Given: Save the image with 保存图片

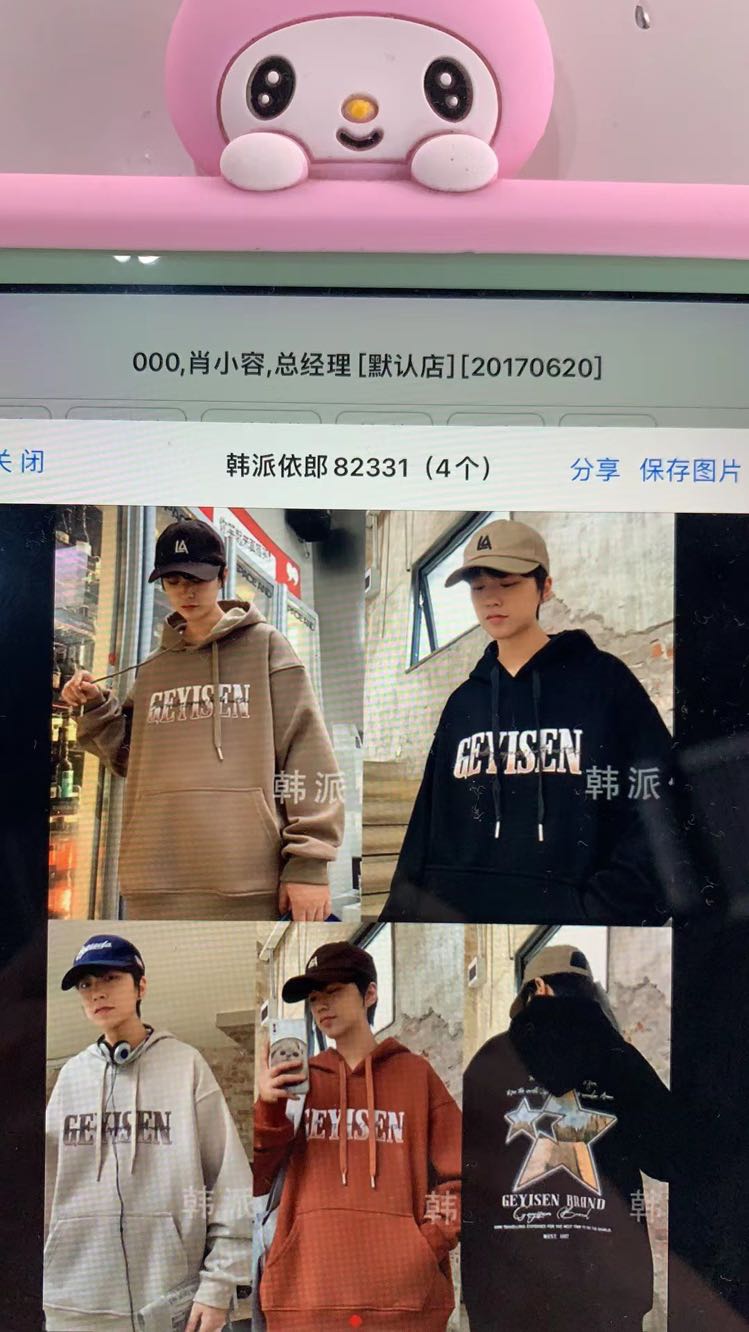Looking at the screenshot, I should (690, 471).
